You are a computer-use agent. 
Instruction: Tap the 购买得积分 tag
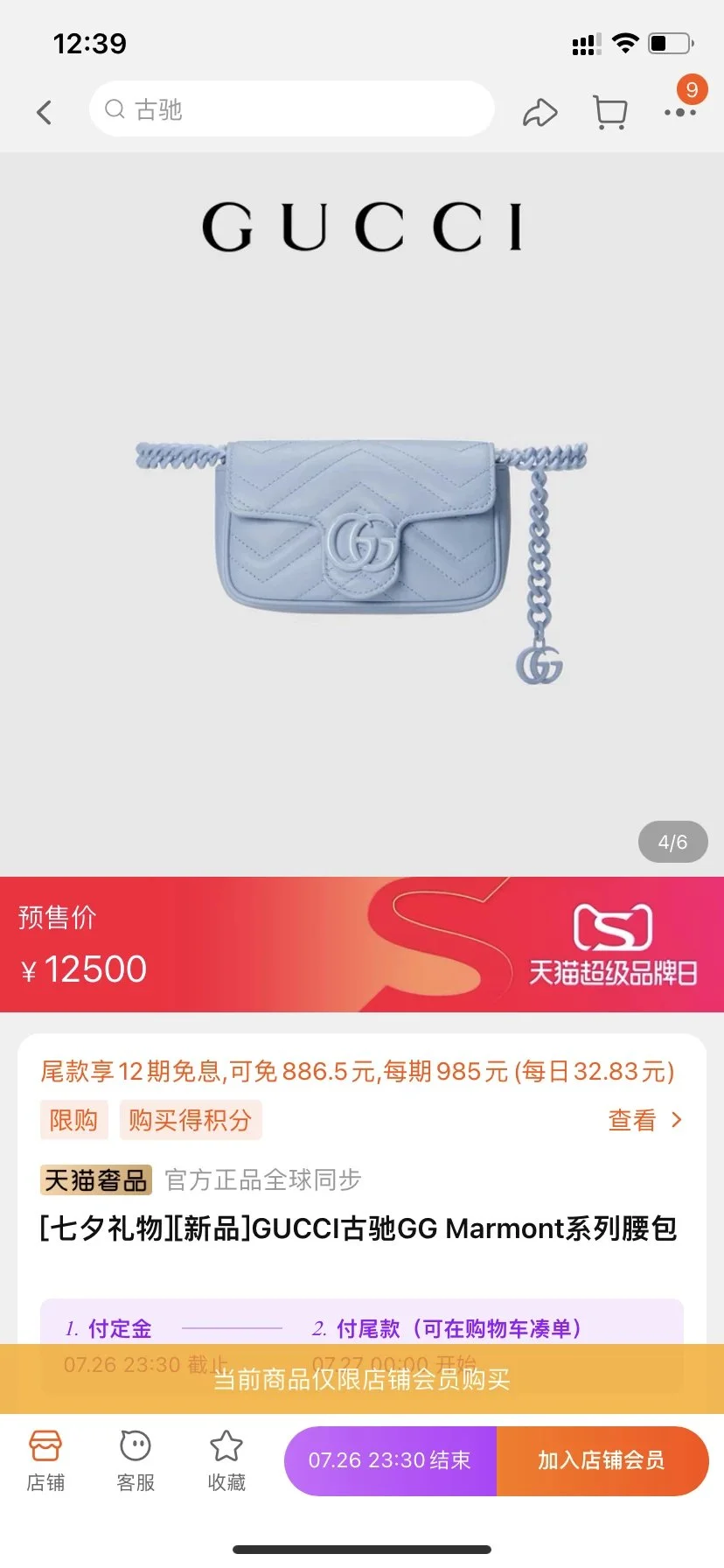(x=190, y=1120)
